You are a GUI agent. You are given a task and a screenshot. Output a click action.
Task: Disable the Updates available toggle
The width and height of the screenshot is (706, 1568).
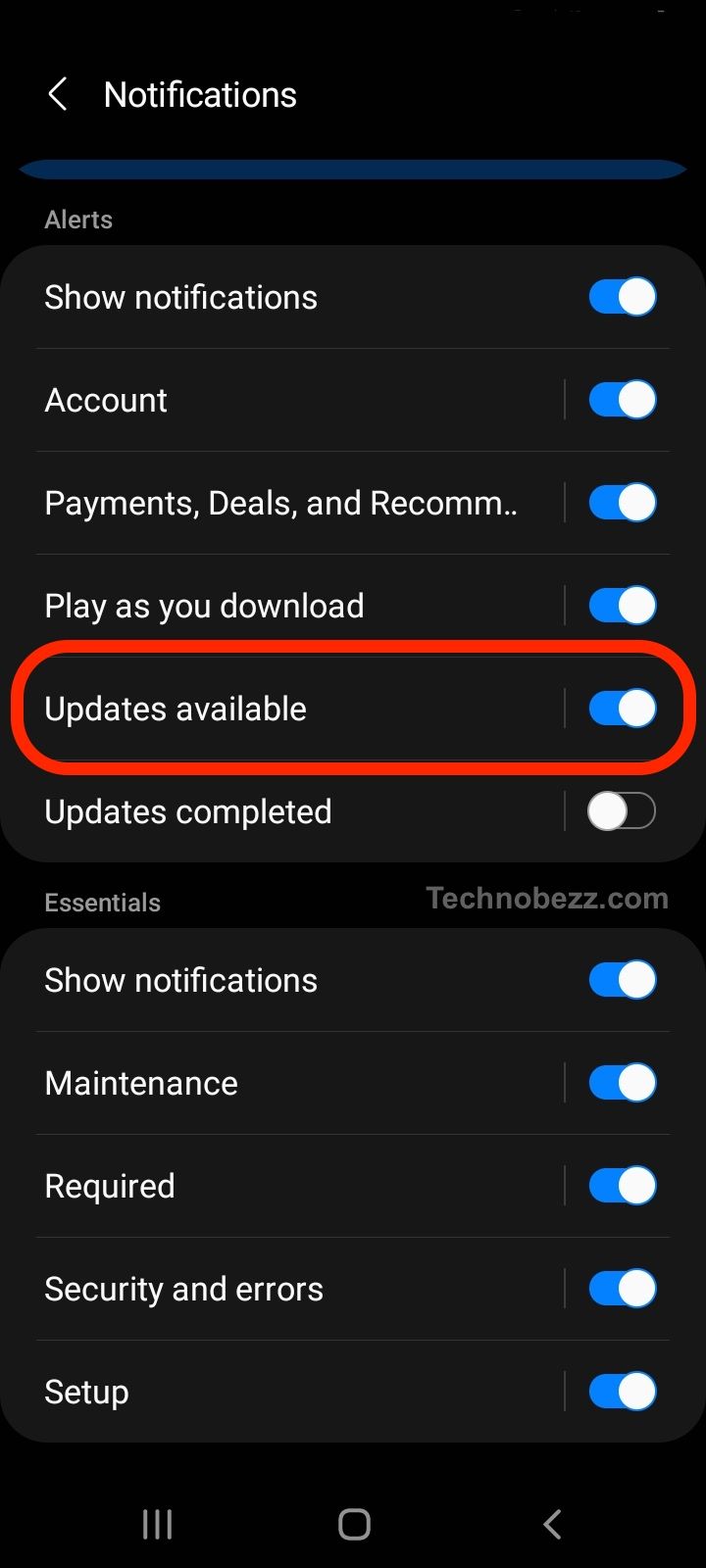tap(623, 709)
